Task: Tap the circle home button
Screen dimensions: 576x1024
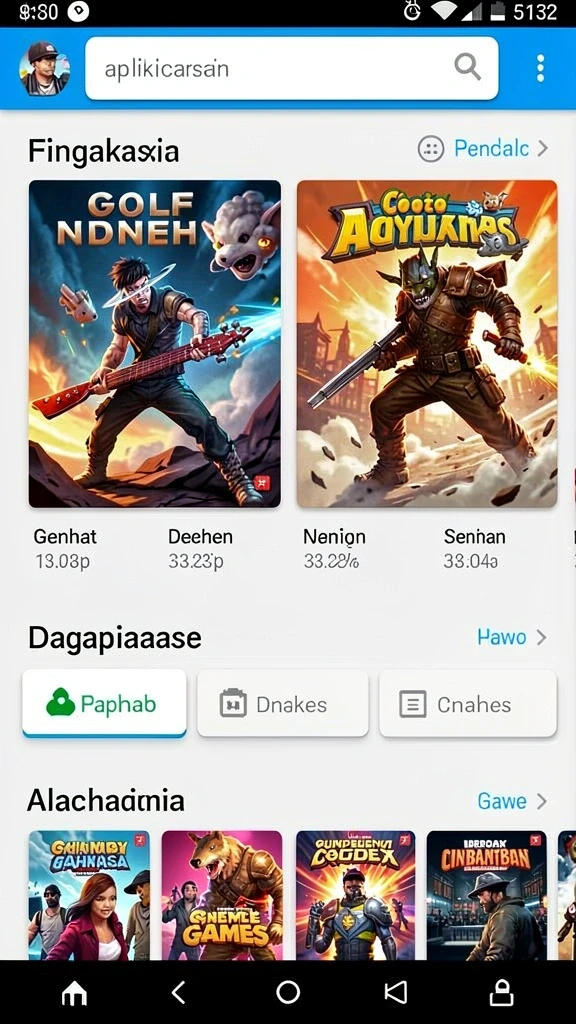Action: click(x=288, y=992)
